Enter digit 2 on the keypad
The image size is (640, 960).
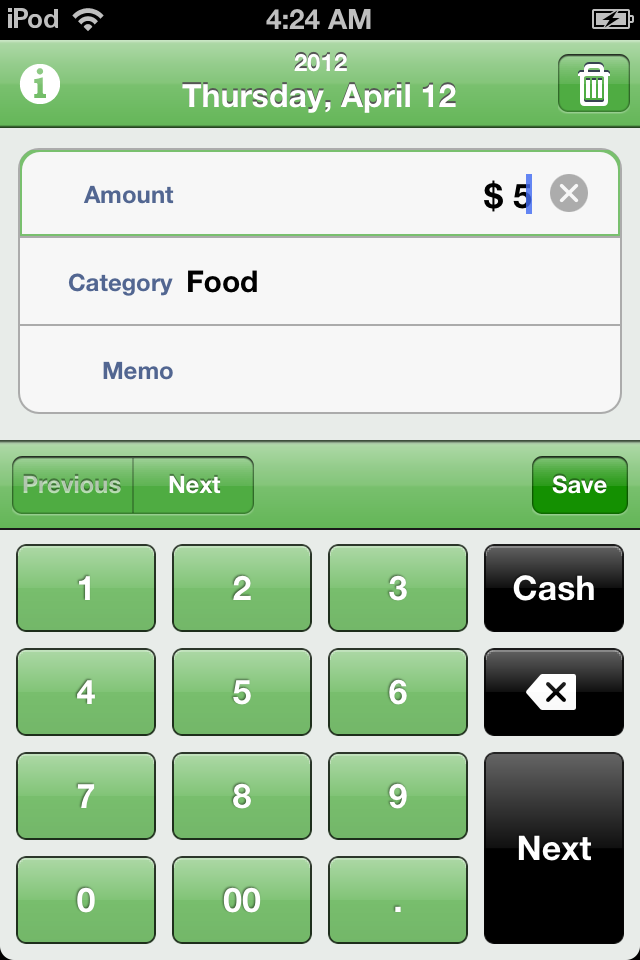tap(242, 588)
